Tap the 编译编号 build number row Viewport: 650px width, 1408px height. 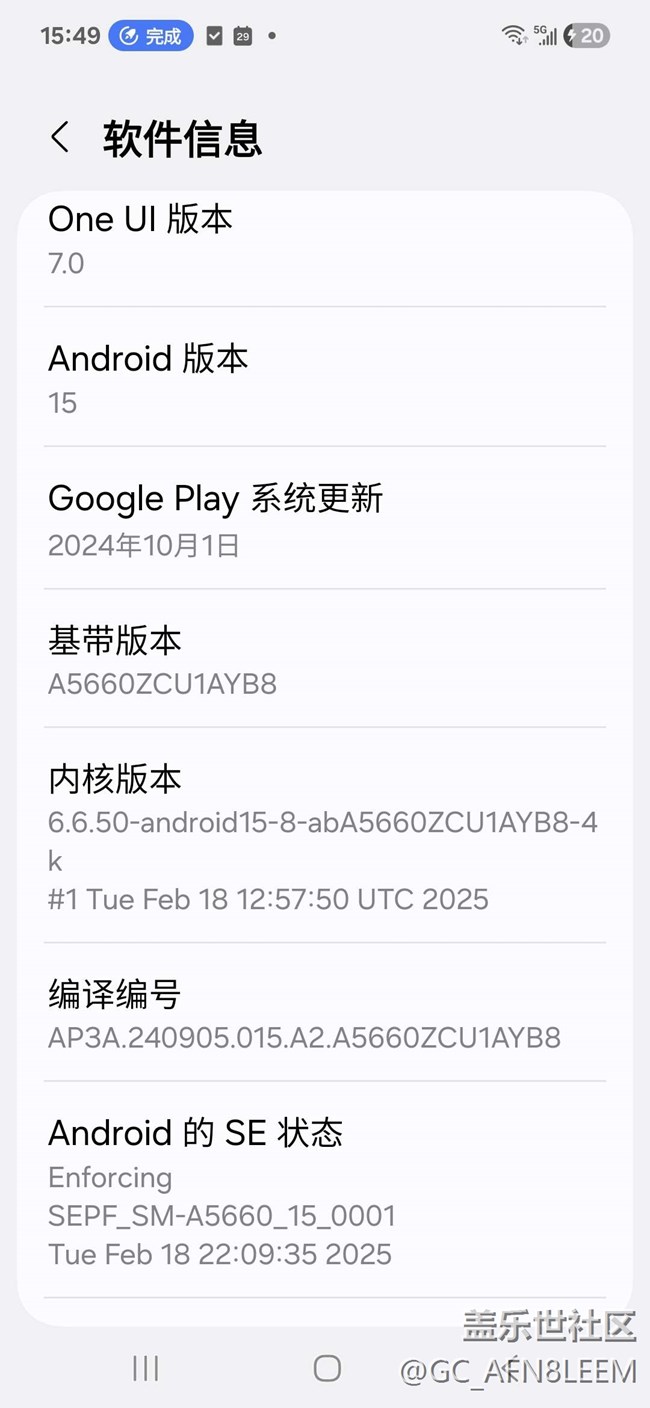(x=324, y=1014)
